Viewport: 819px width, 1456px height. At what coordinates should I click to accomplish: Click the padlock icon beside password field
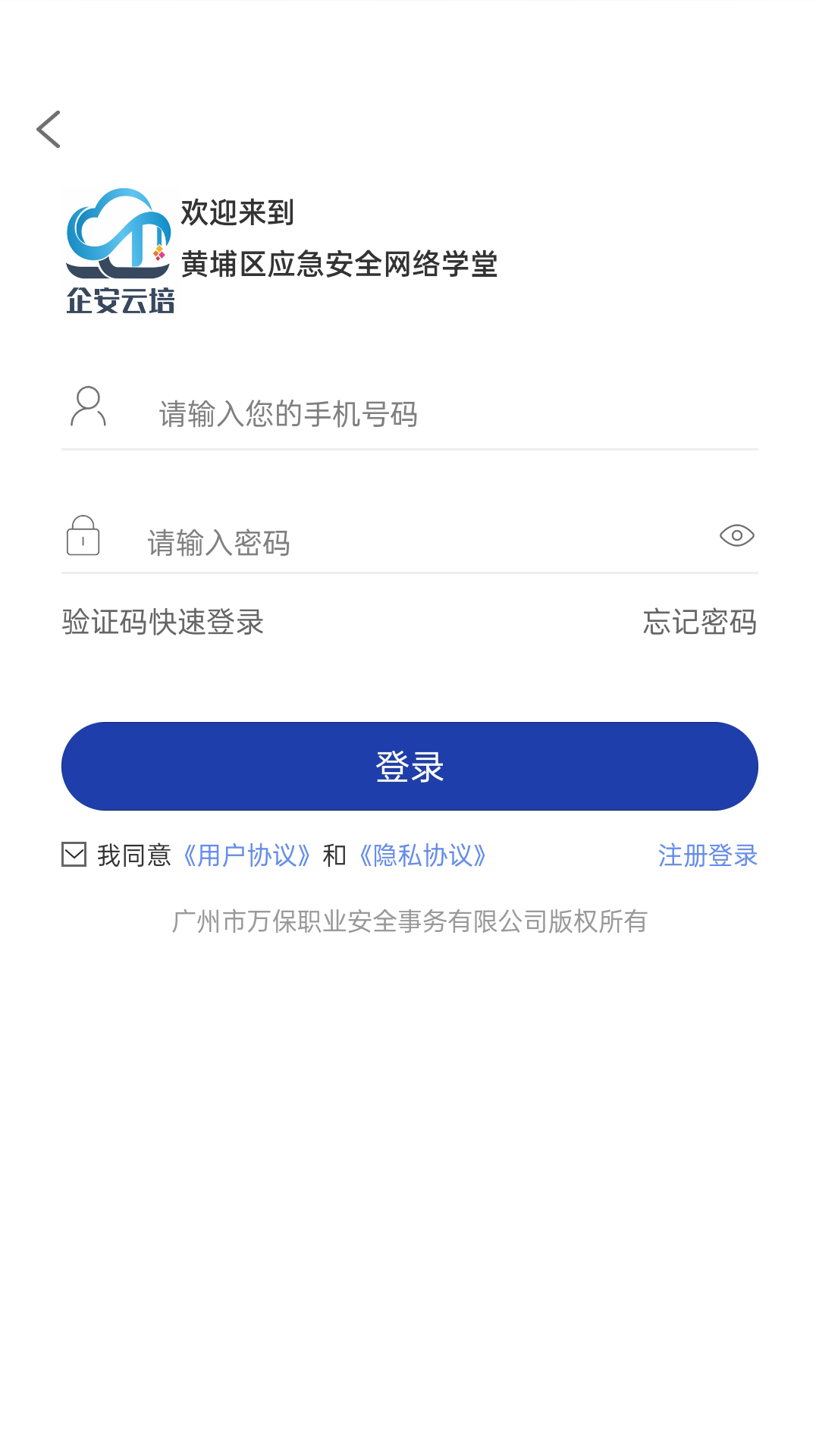click(83, 537)
